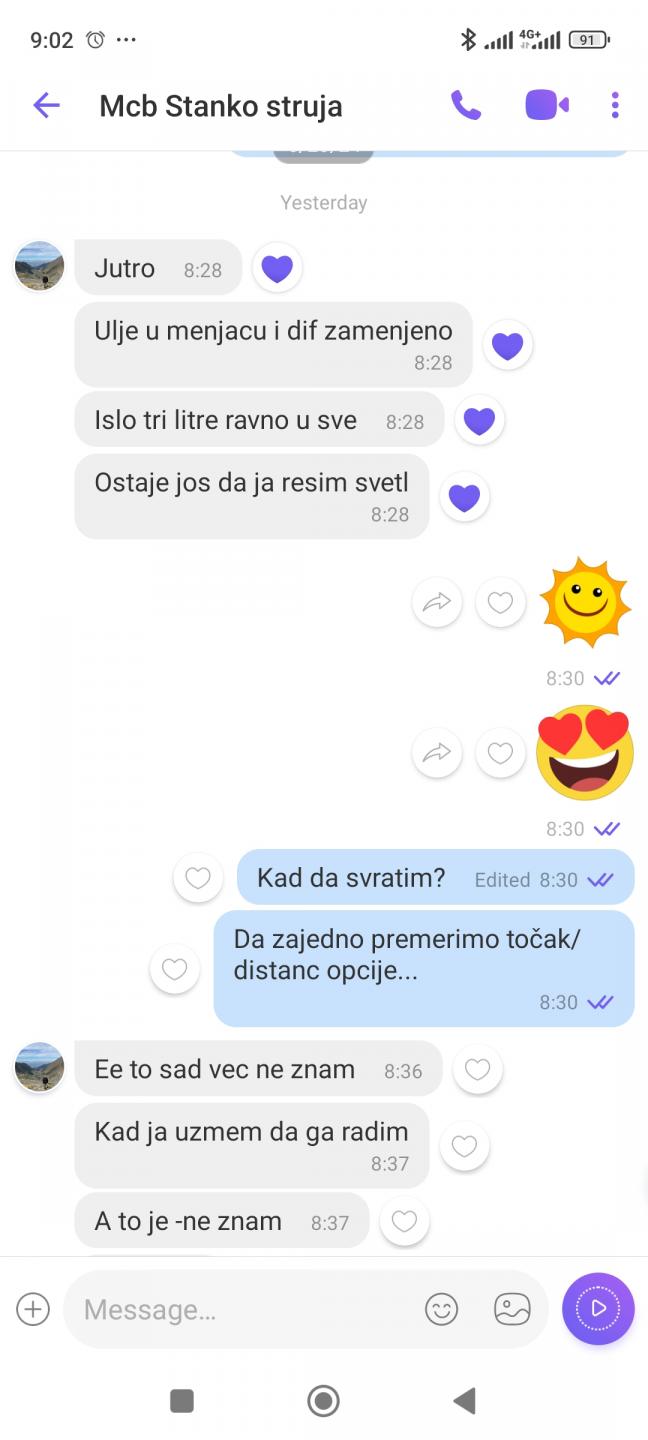The width and height of the screenshot is (648, 1440).
Task: Like the heart-eyes emoji sticker
Action: [x=500, y=753]
